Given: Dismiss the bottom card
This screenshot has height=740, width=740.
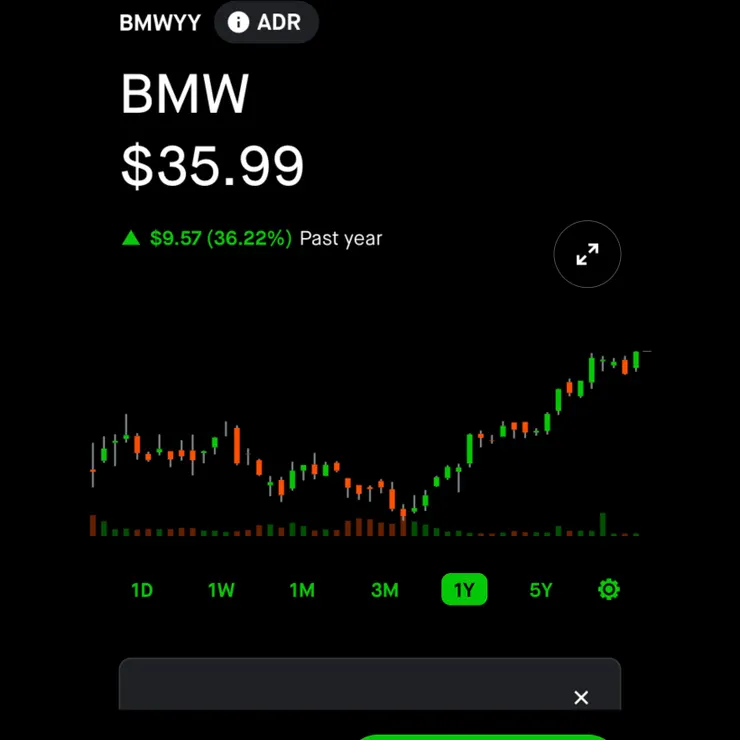Looking at the screenshot, I should (581, 697).
